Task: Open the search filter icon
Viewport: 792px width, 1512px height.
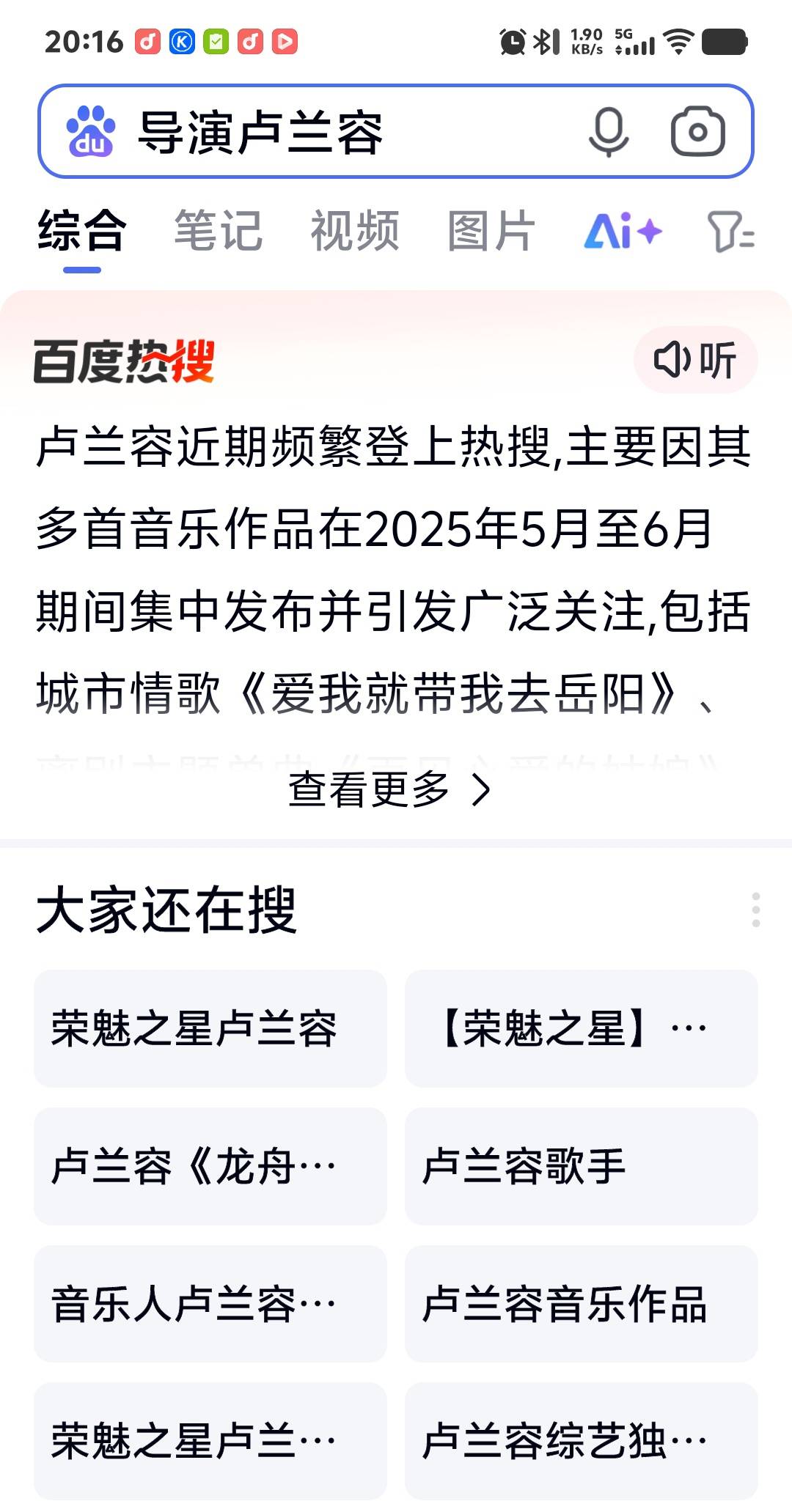Action: 730,232
